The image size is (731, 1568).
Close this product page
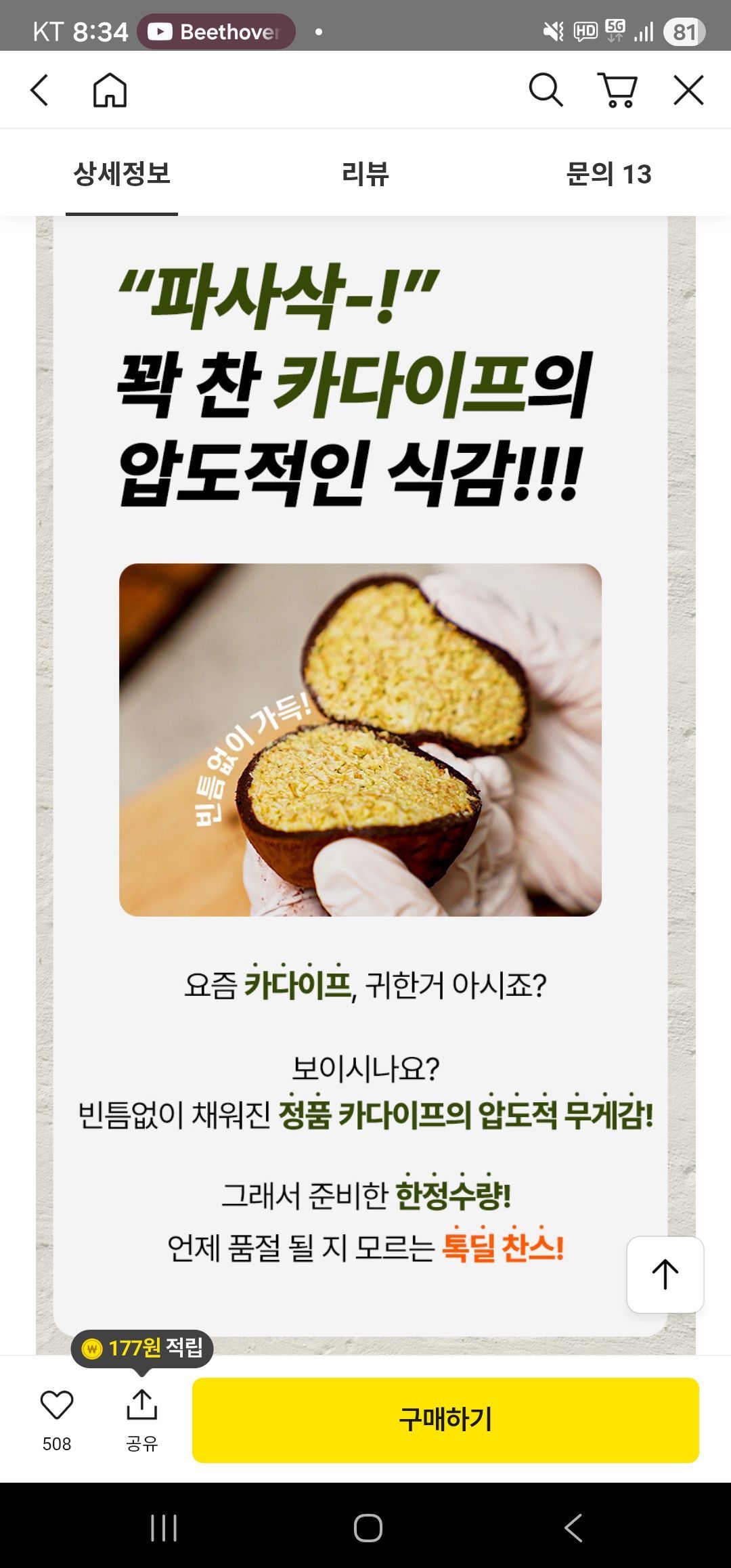pos(688,90)
